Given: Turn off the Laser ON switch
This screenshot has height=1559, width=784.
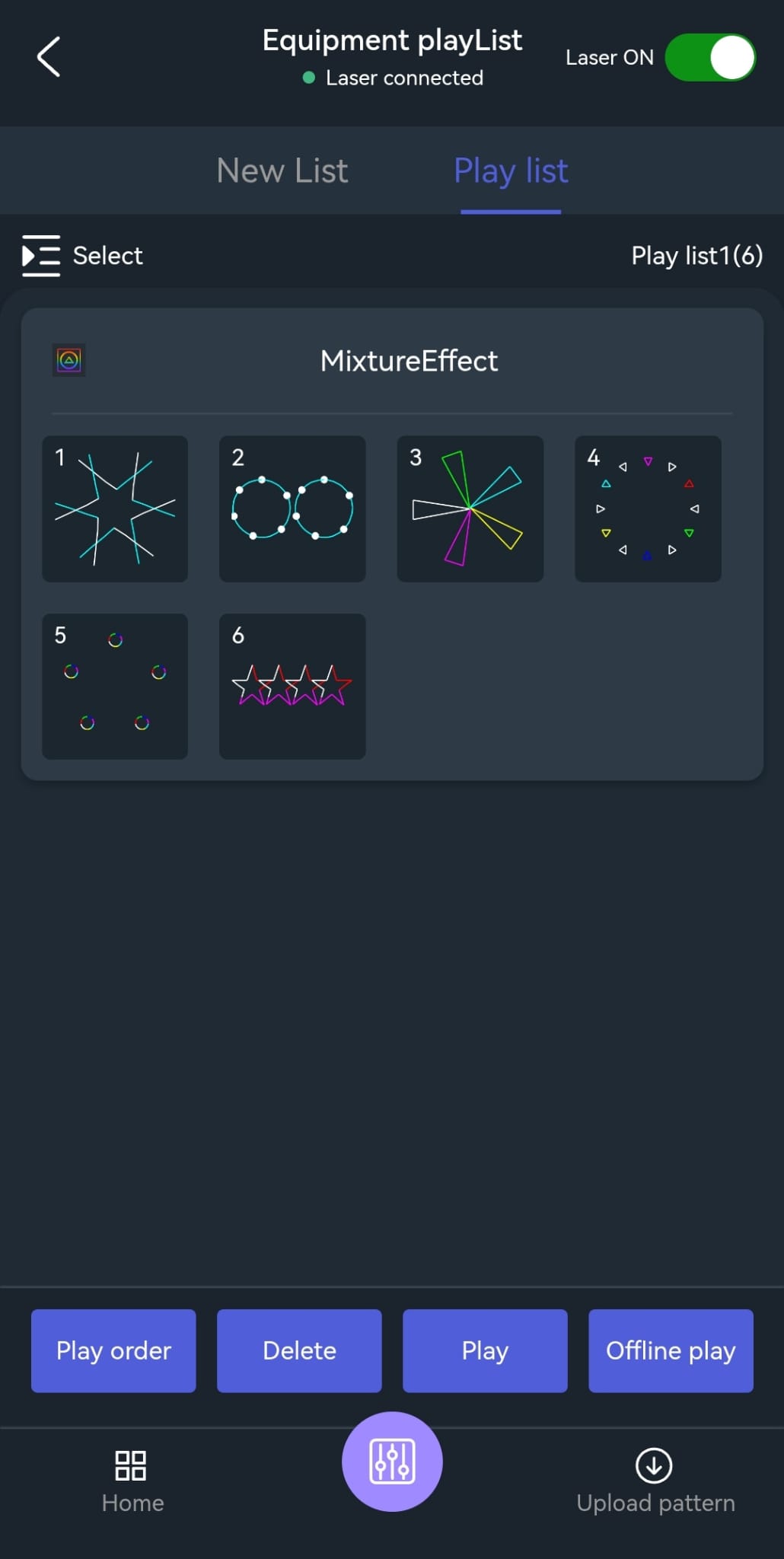Looking at the screenshot, I should coord(709,58).
